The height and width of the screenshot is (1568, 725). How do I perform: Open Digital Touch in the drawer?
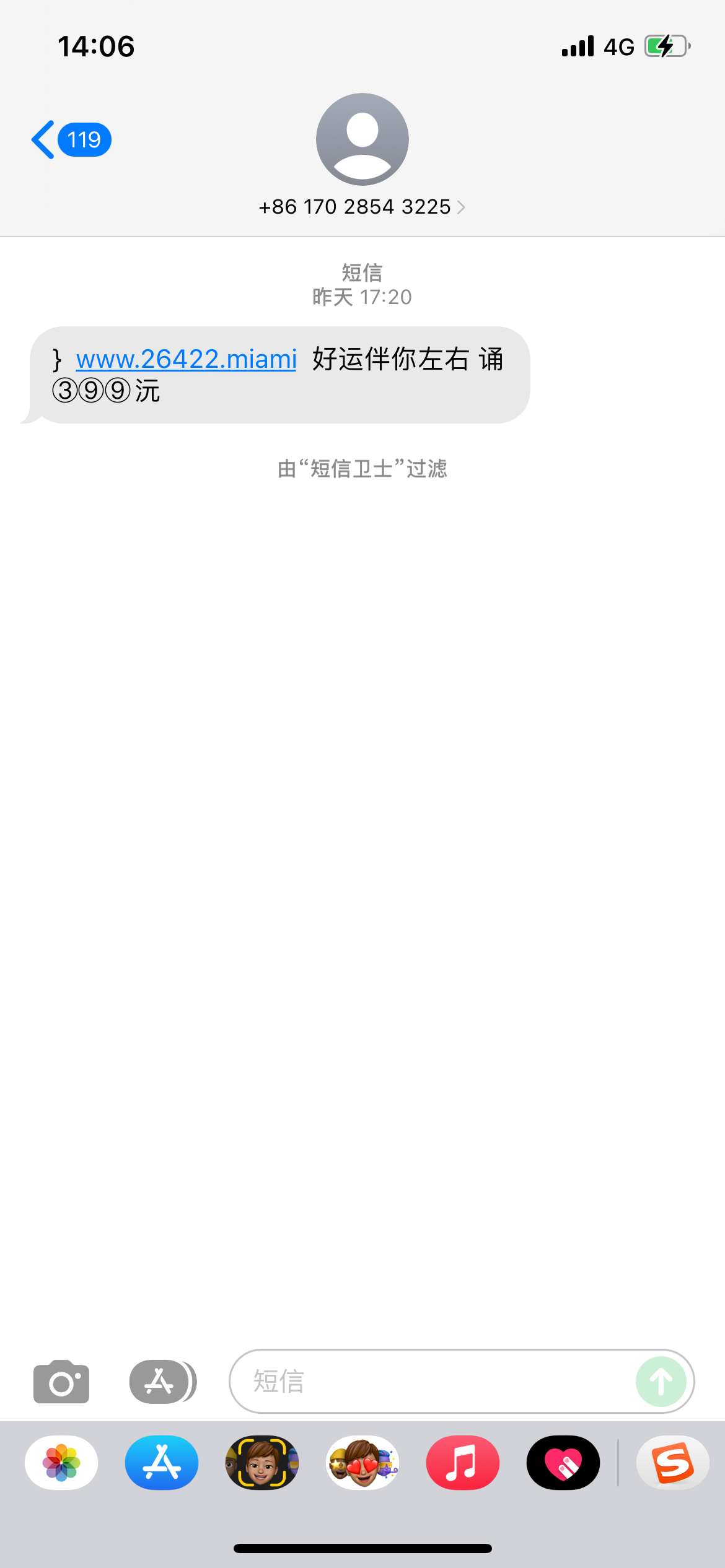(563, 1463)
